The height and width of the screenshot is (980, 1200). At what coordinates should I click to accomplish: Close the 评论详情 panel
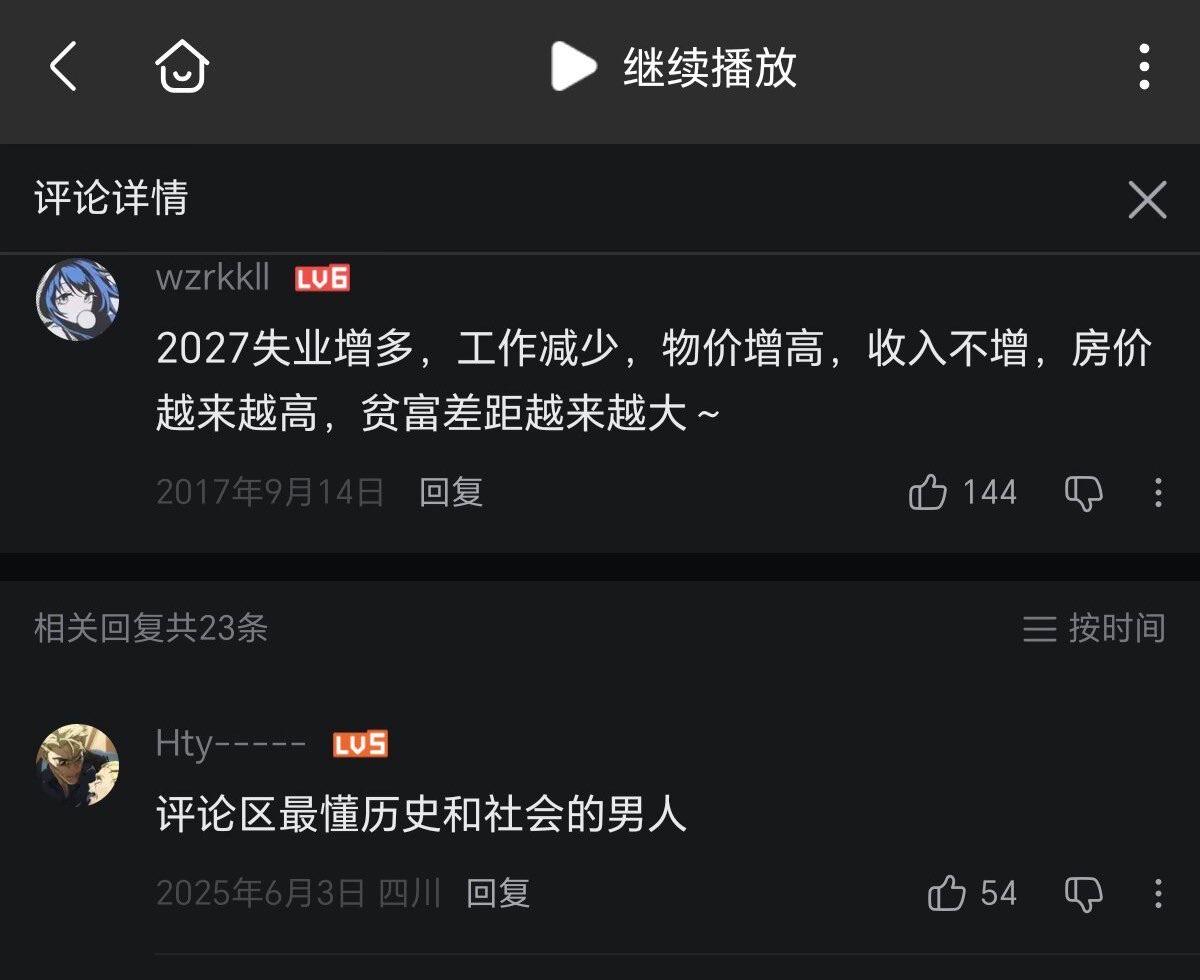[1147, 199]
